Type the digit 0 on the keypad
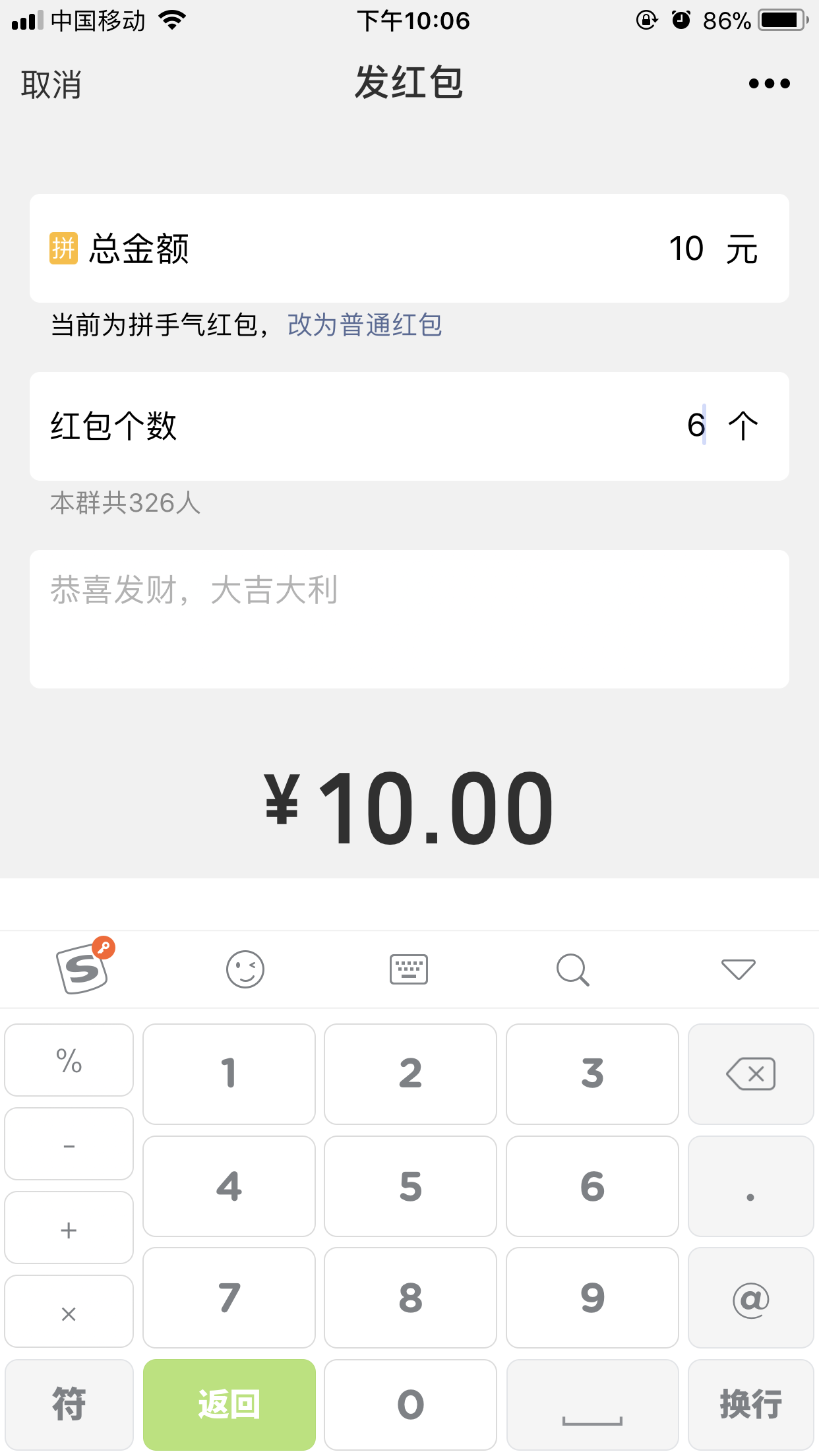The width and height of the screenshot is (819, 1456). [410, 1404]
